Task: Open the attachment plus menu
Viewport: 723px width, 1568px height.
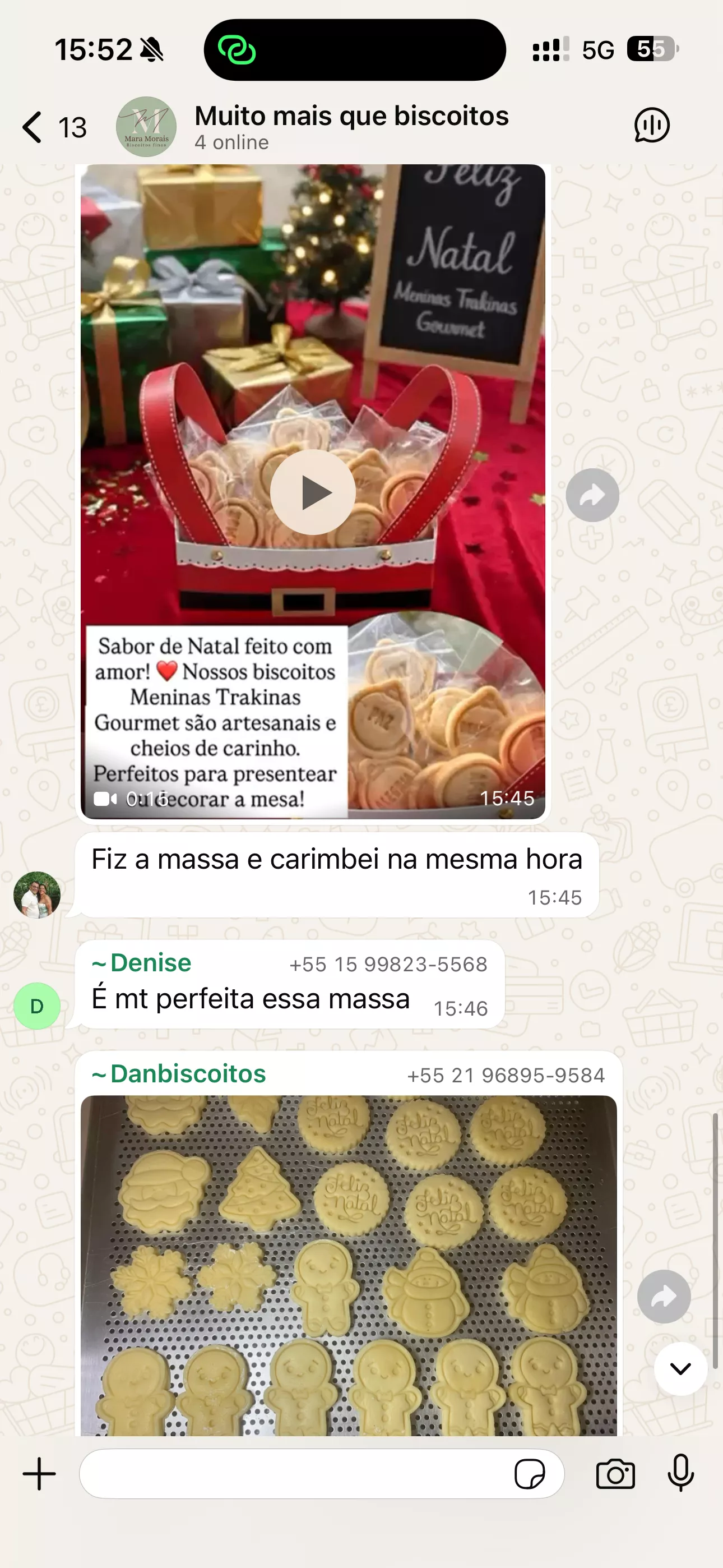Action: coord(40,1474)
